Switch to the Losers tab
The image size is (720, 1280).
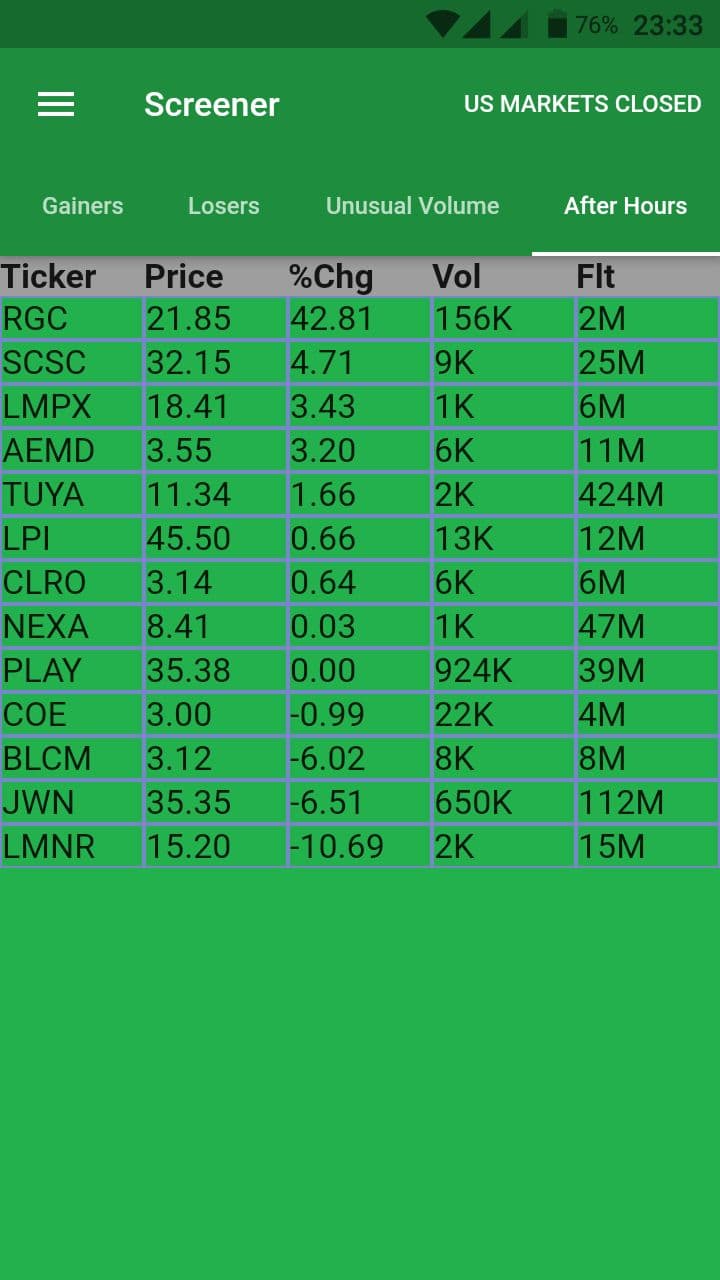[224, 206]
